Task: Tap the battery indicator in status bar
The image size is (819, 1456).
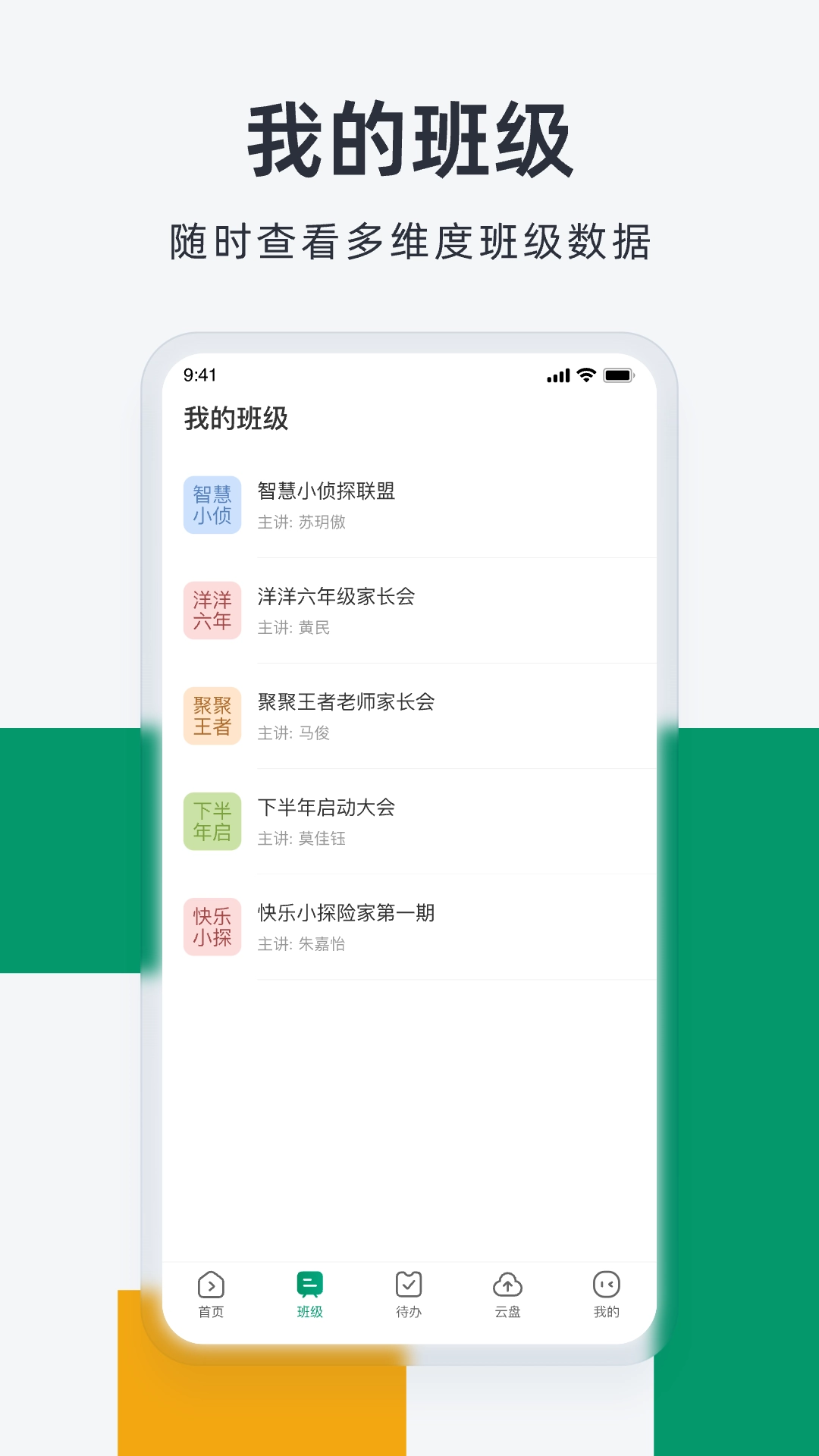Action: point(620,373)
